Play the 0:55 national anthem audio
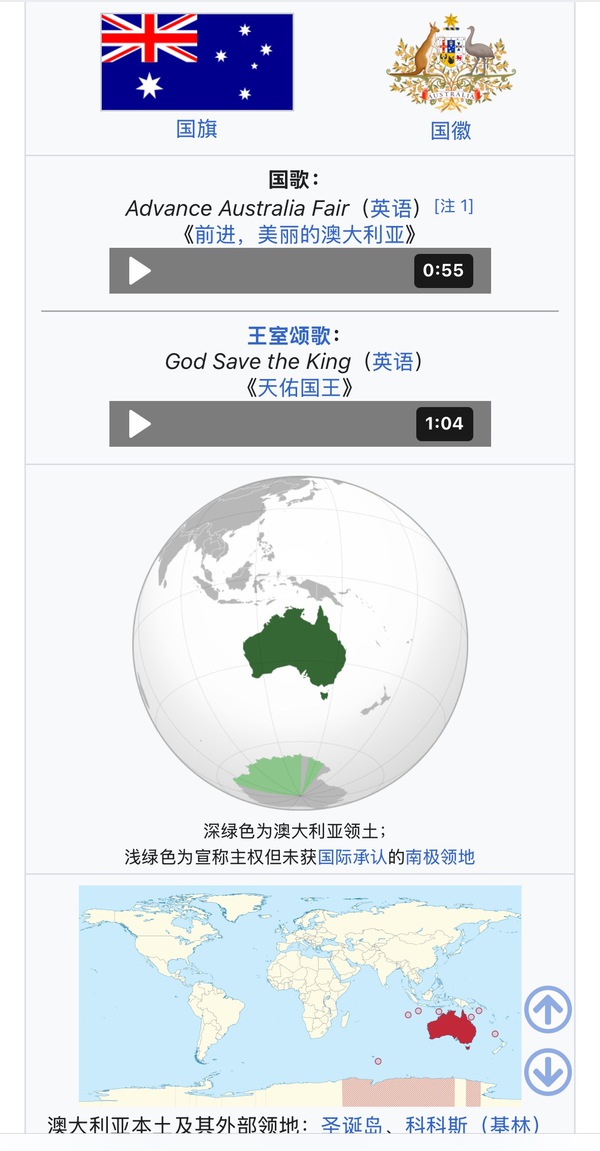The width and height of the screenshot is (600, 1151). pyautogui.click(x=140, y=270)
